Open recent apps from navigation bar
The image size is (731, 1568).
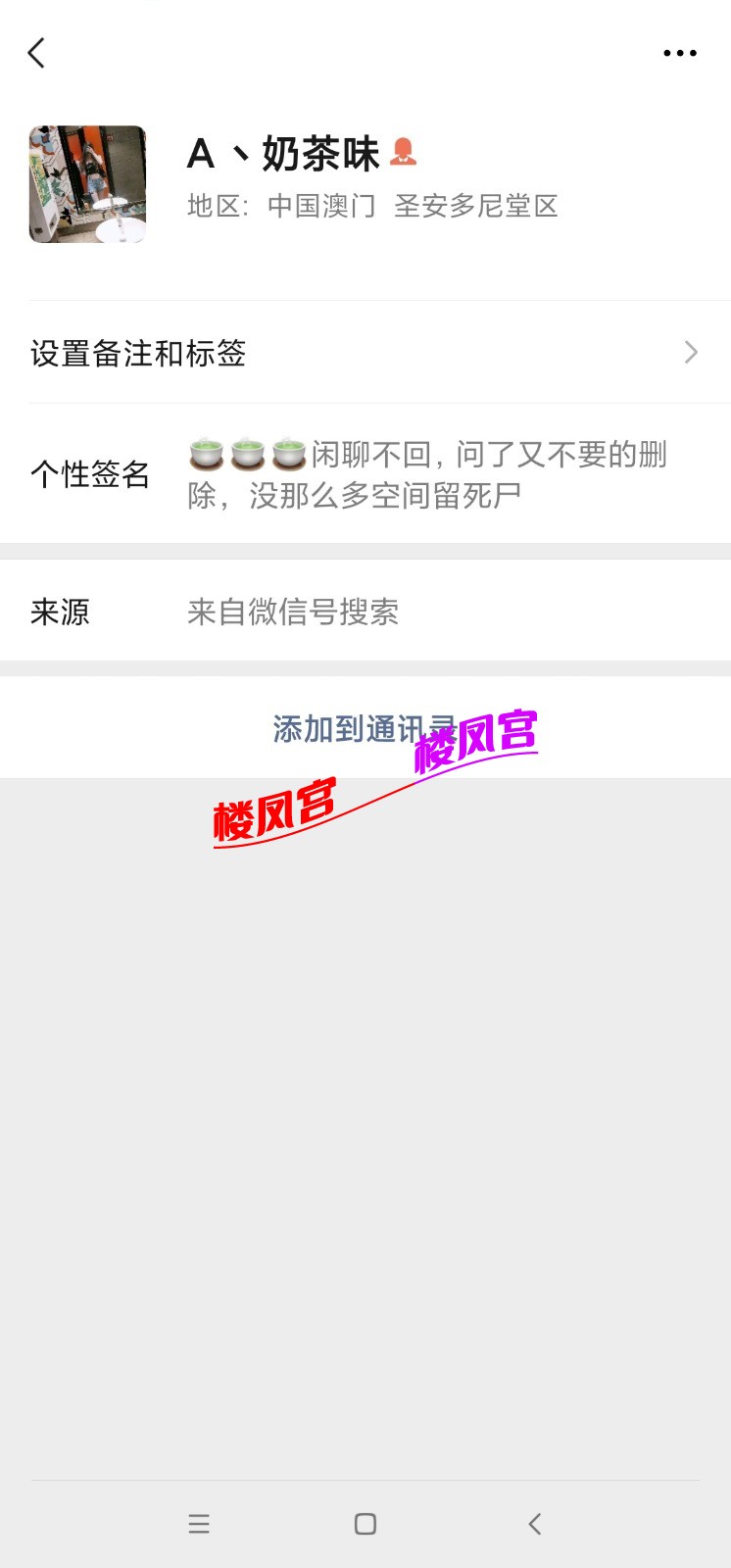199,1524
